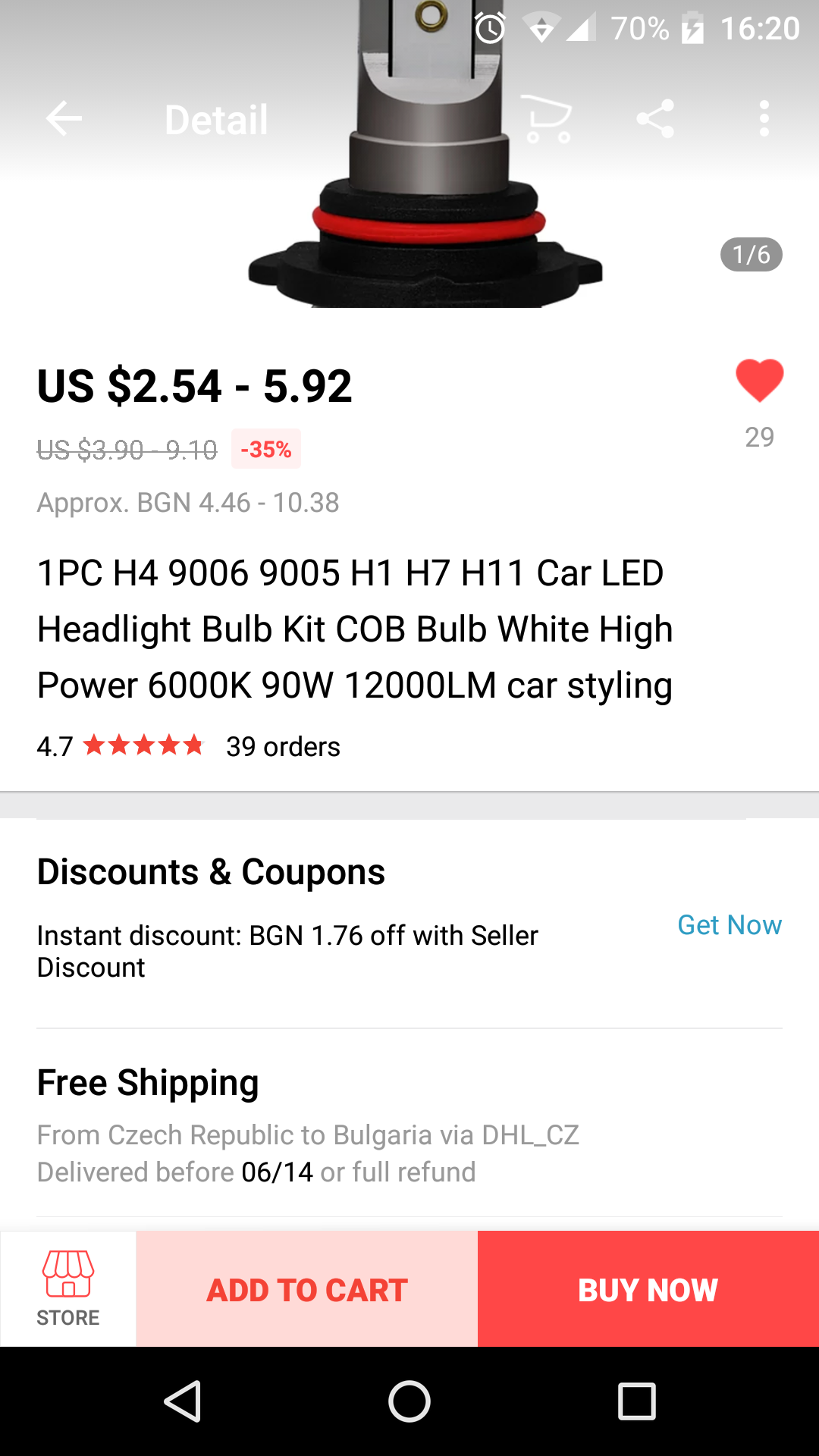Buy the headlight bulb now

(648, 1289)
